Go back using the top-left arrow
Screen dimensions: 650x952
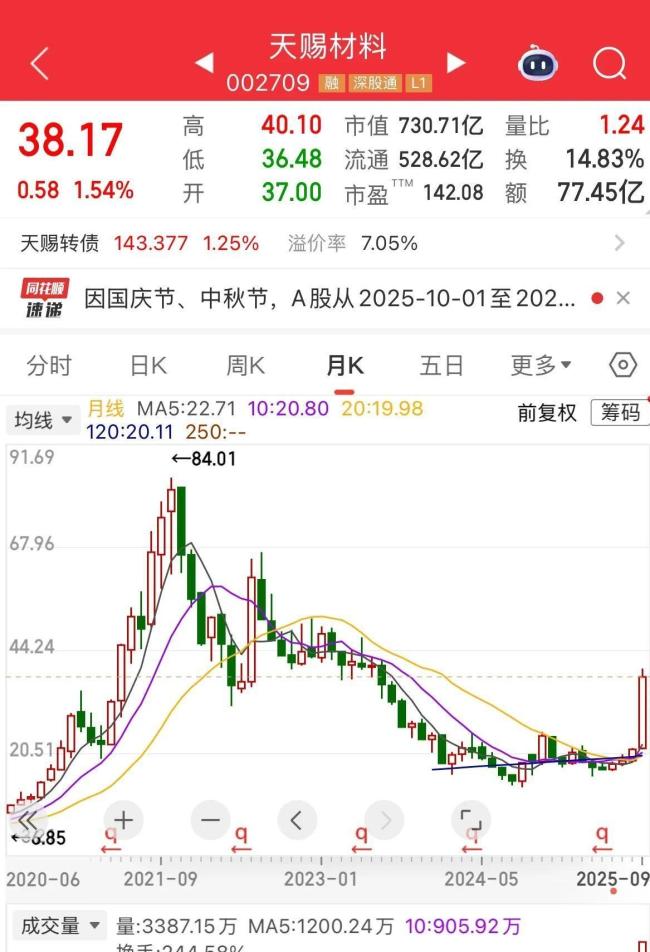coord(39,63)
